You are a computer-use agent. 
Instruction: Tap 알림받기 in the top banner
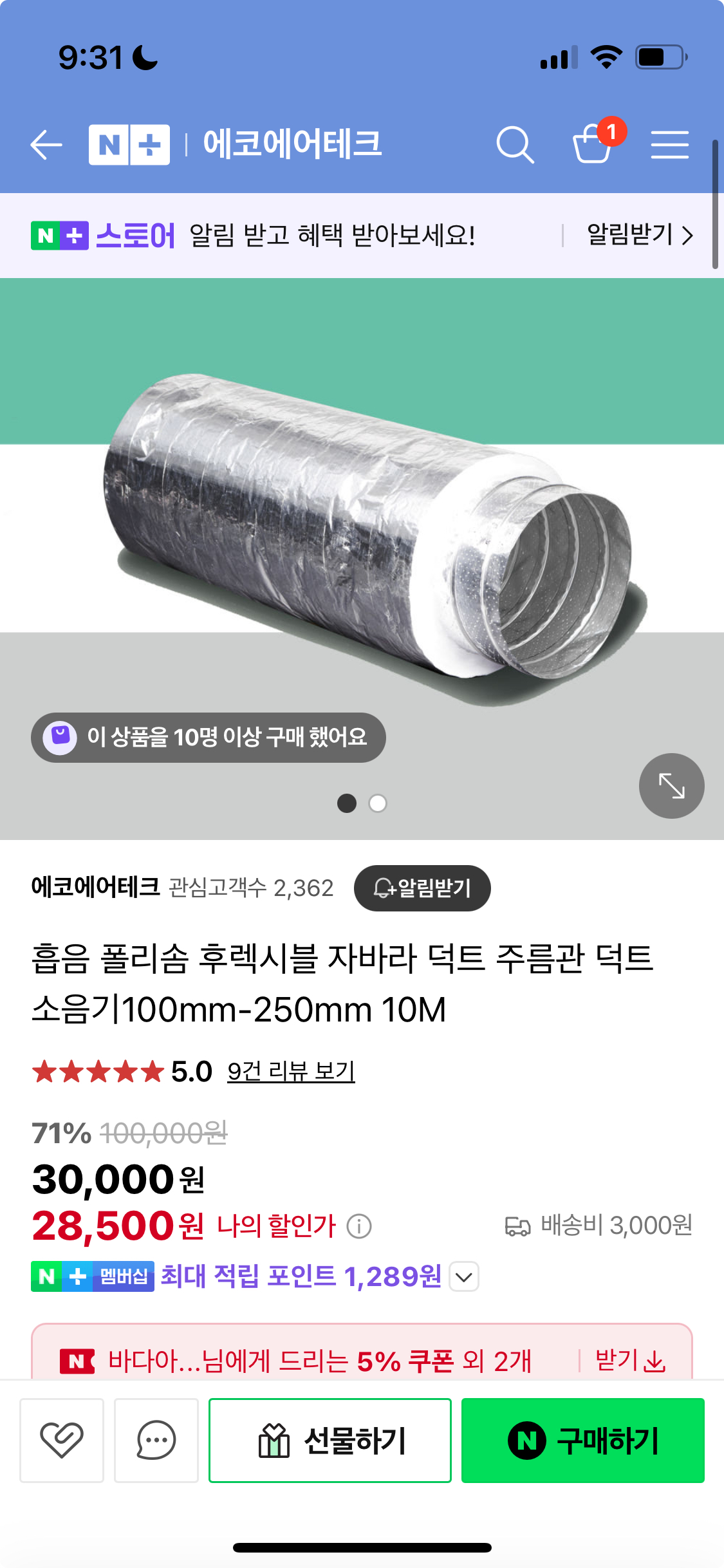(639, 235)
